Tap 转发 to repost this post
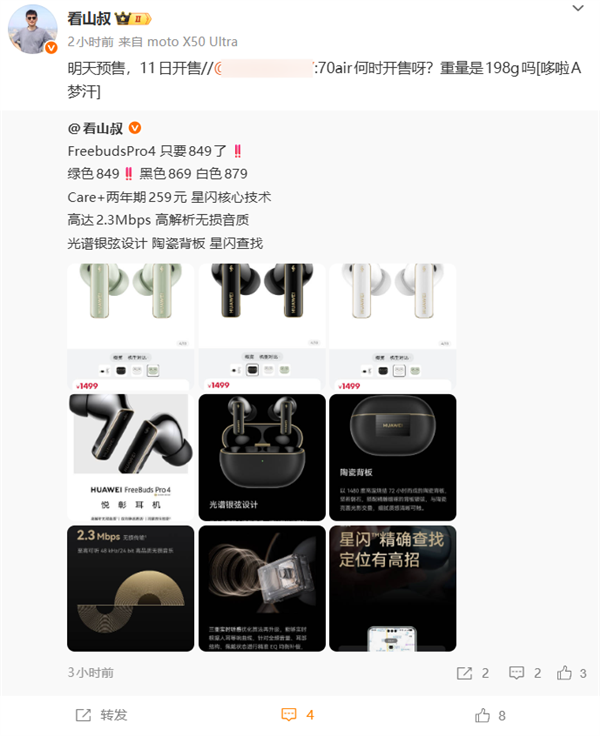This screenshot has height=736, width=600. pos(103,715)
